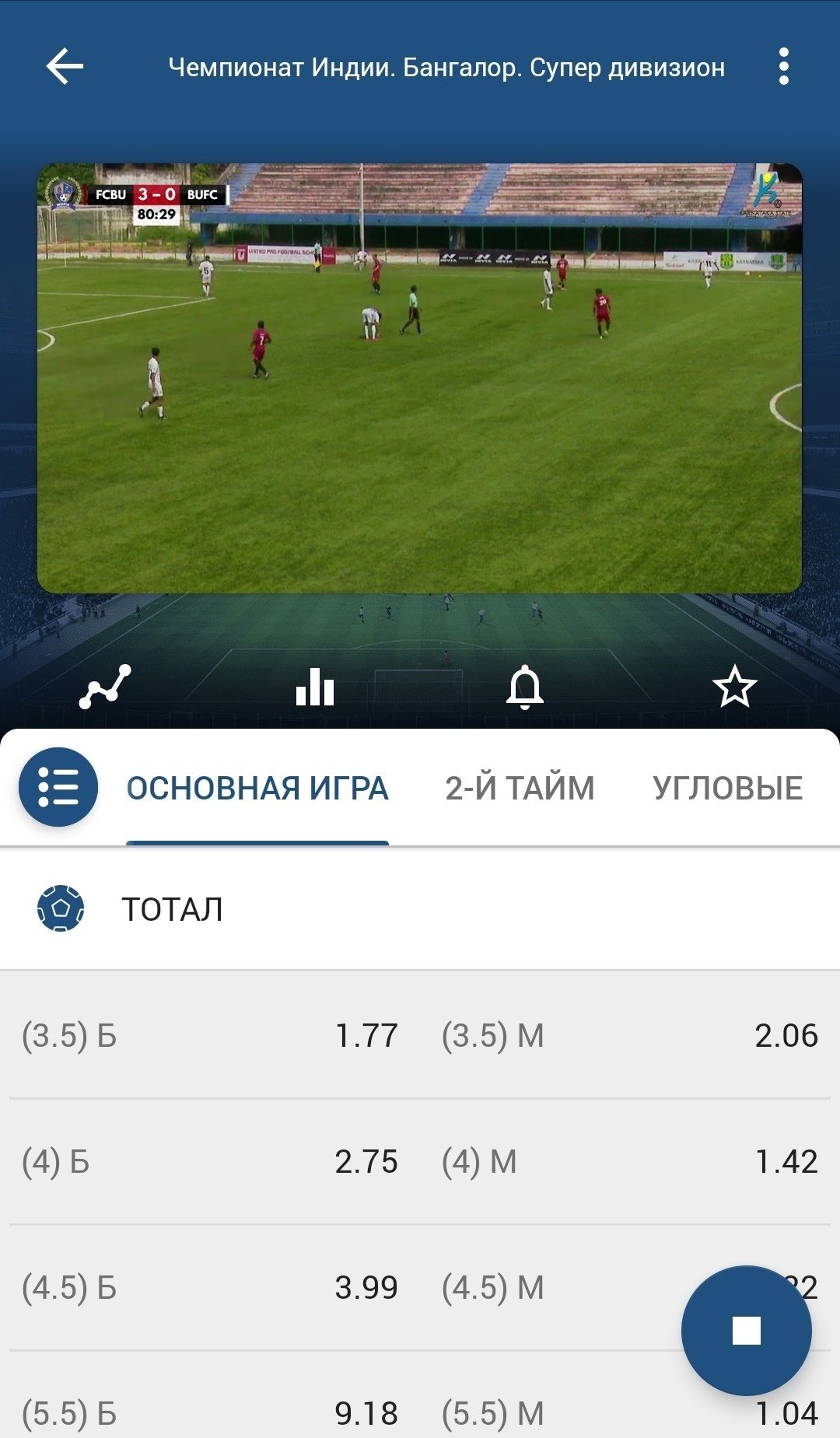Open the match trend graph icon
The height and width of the screenshot is (1438, 840).
[105, 687]
